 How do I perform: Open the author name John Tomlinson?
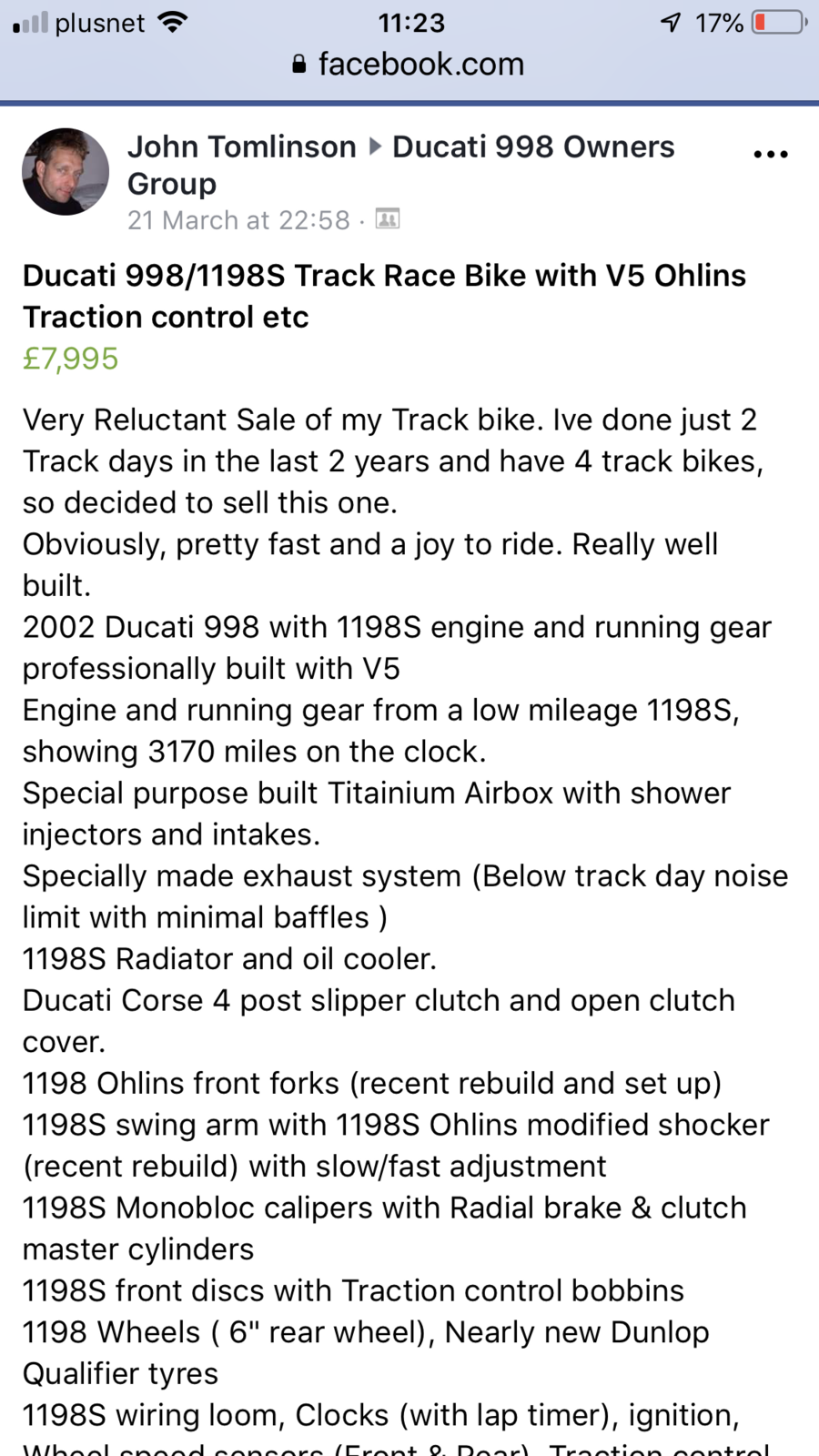point(241,147)
